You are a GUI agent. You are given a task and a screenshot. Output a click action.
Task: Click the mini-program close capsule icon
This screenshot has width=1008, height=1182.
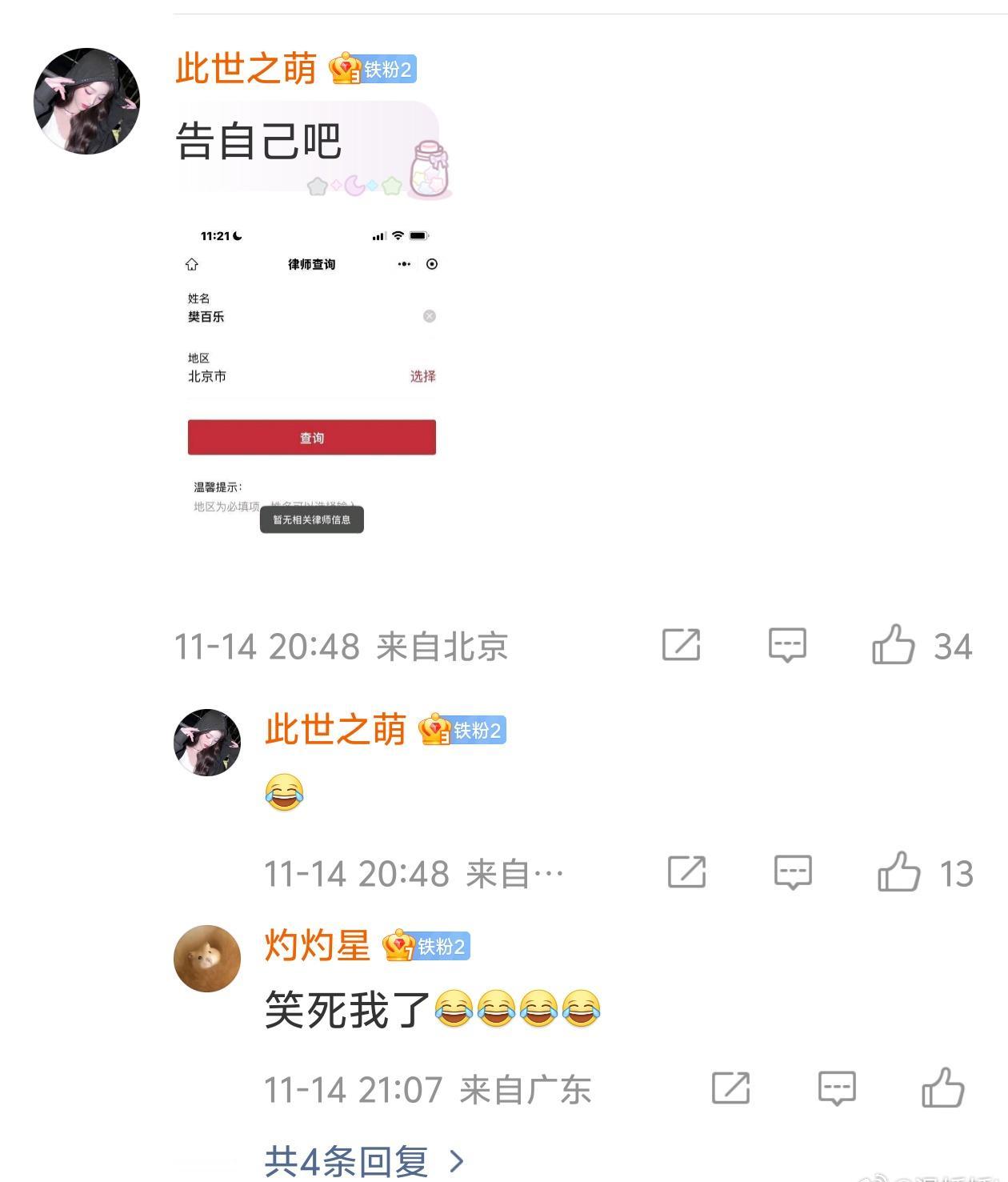pos(431,264)
